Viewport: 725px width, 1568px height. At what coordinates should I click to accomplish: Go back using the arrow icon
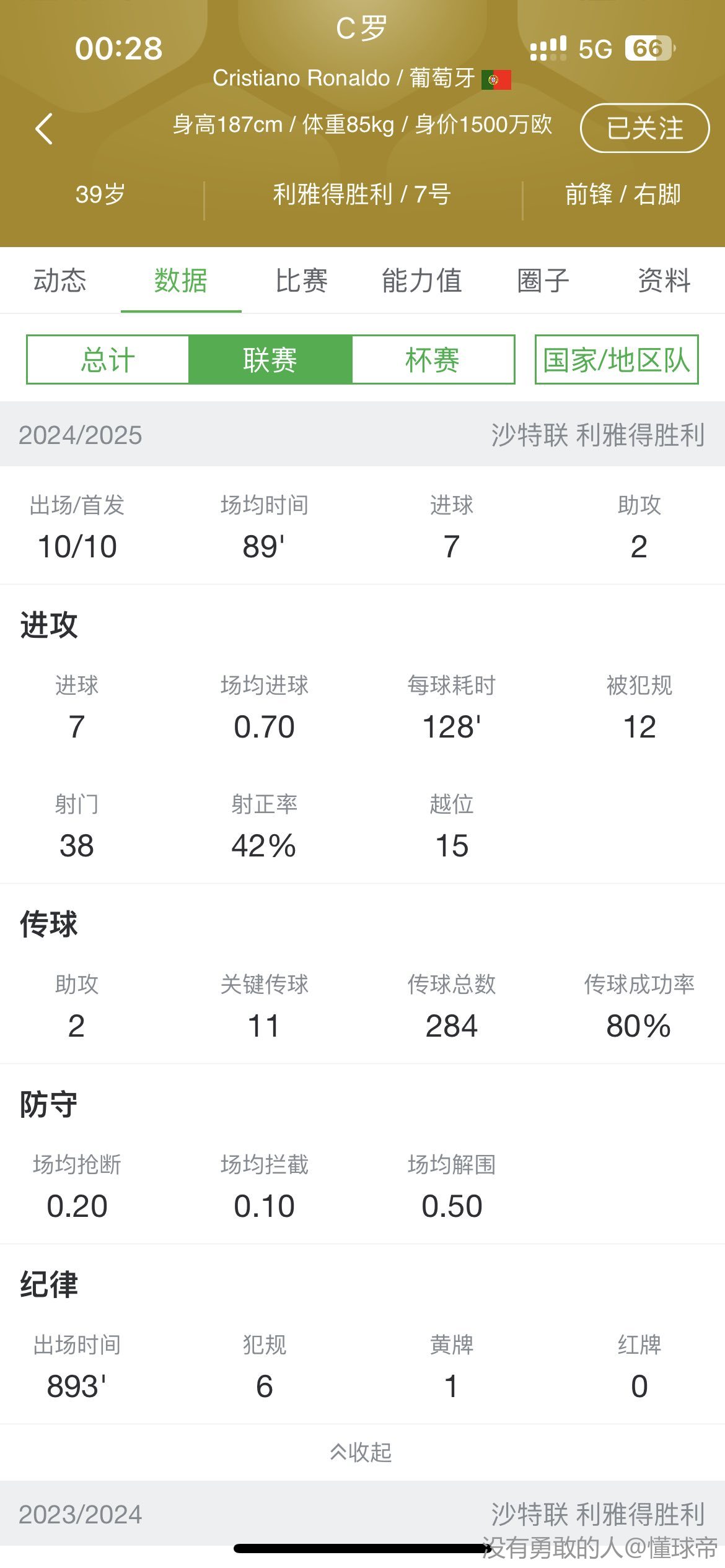click(44, 129)
